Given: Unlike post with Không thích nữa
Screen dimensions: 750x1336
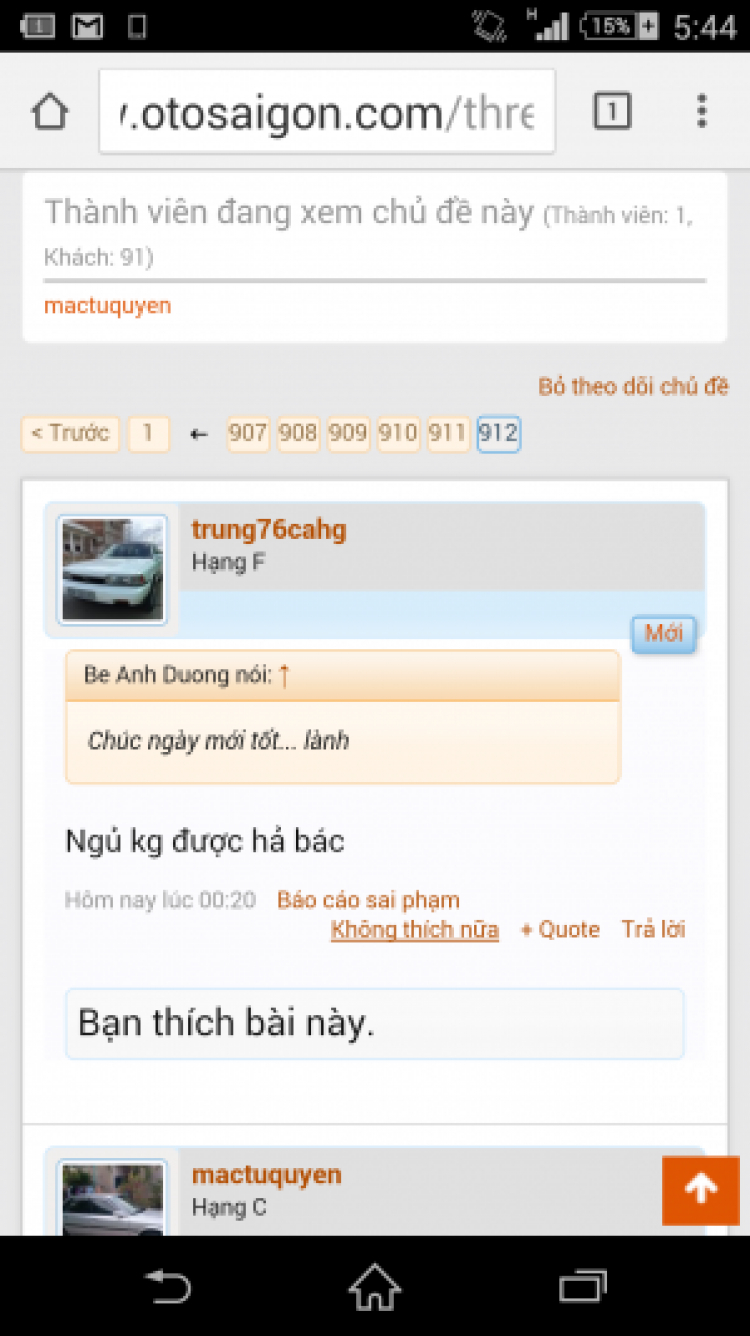Looking at the screenshot, I should tap(414, 930).
